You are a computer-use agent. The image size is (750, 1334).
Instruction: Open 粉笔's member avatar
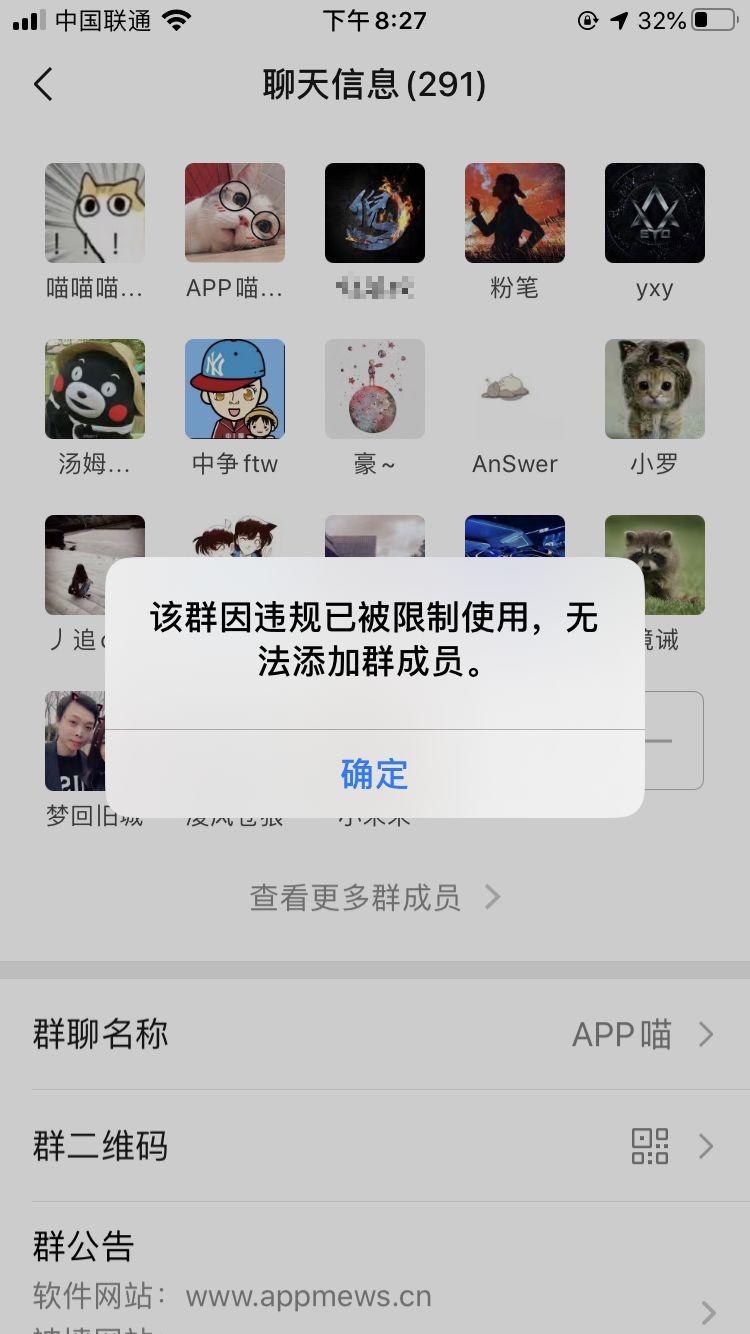tap(514, 212)
